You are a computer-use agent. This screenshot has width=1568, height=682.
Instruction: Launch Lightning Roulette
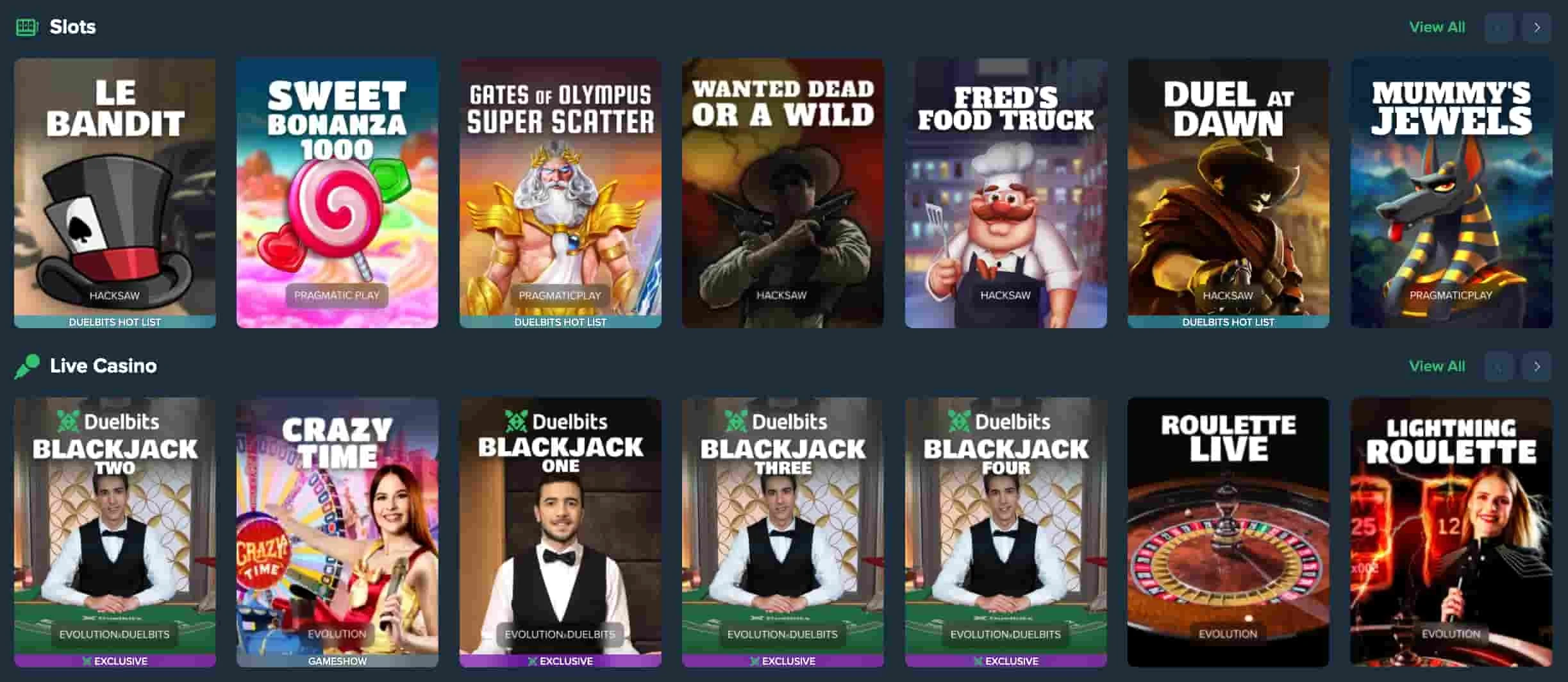click(1451, 532)
